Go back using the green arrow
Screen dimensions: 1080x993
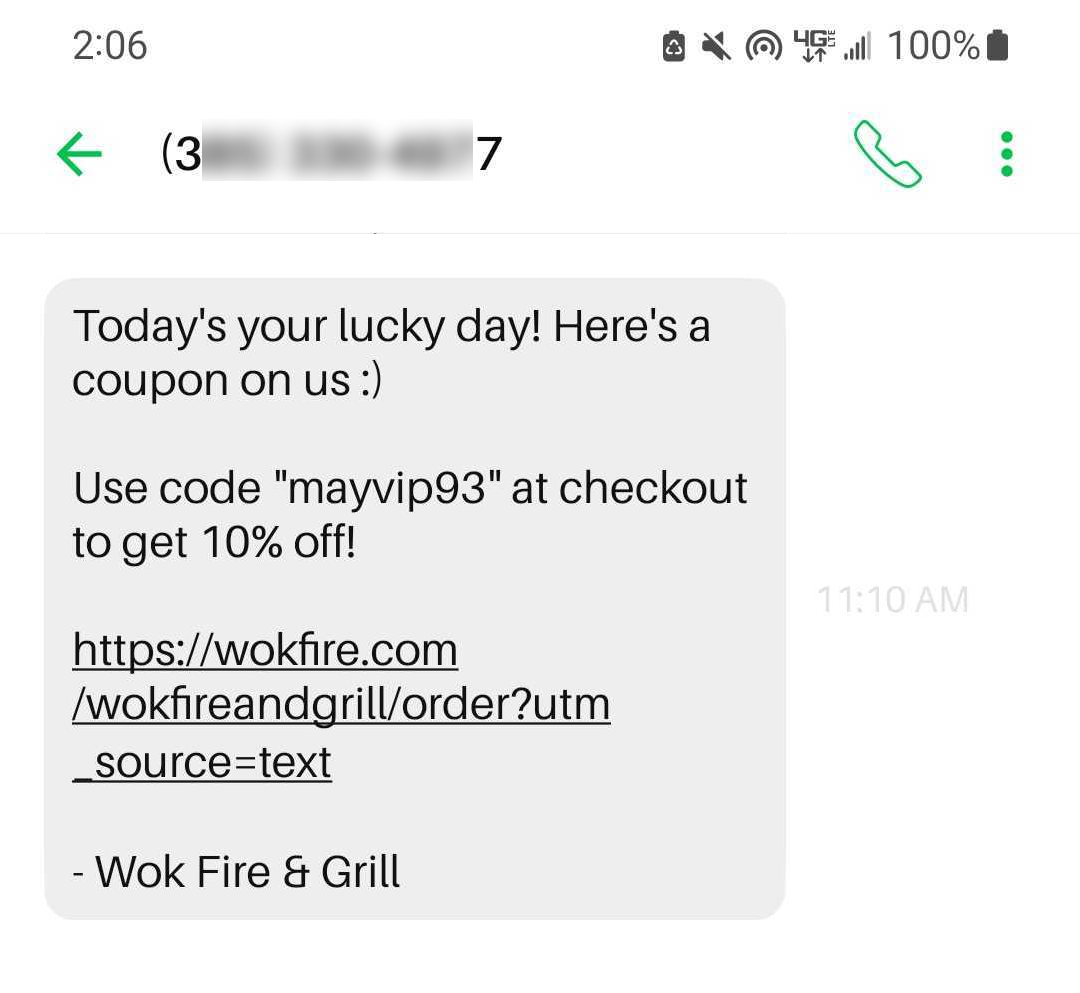(x=79, y=155)
